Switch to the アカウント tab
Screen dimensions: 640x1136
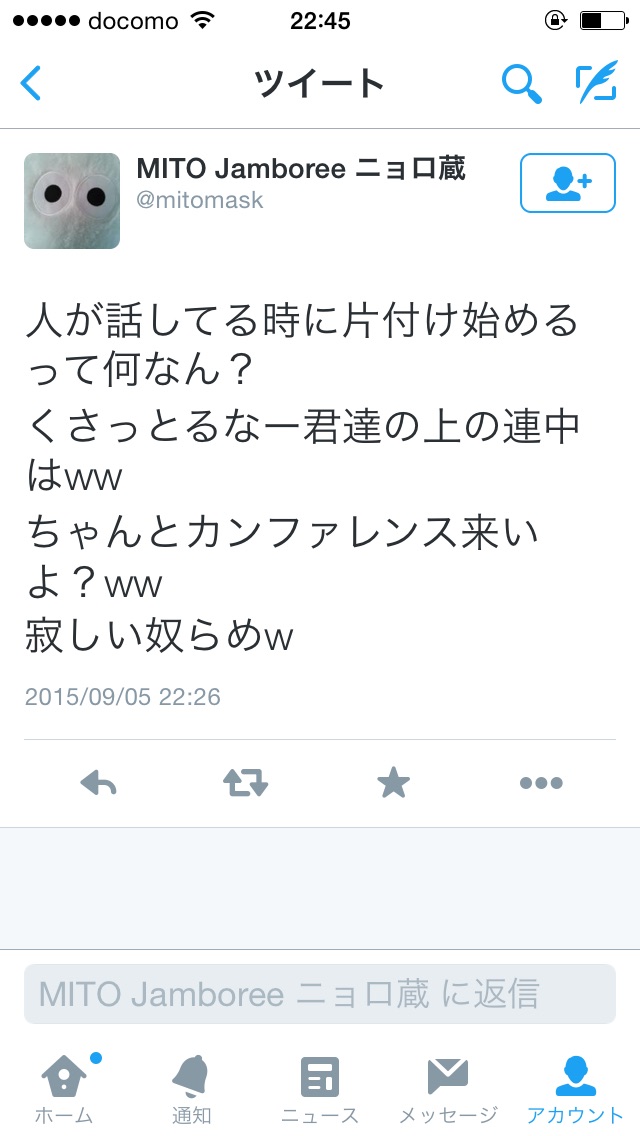[575, 1088]
